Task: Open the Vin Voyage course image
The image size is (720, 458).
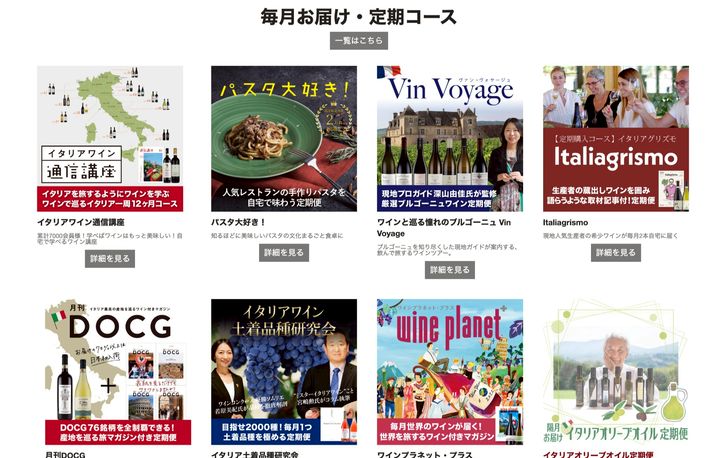Action: (x=450, y=138)
